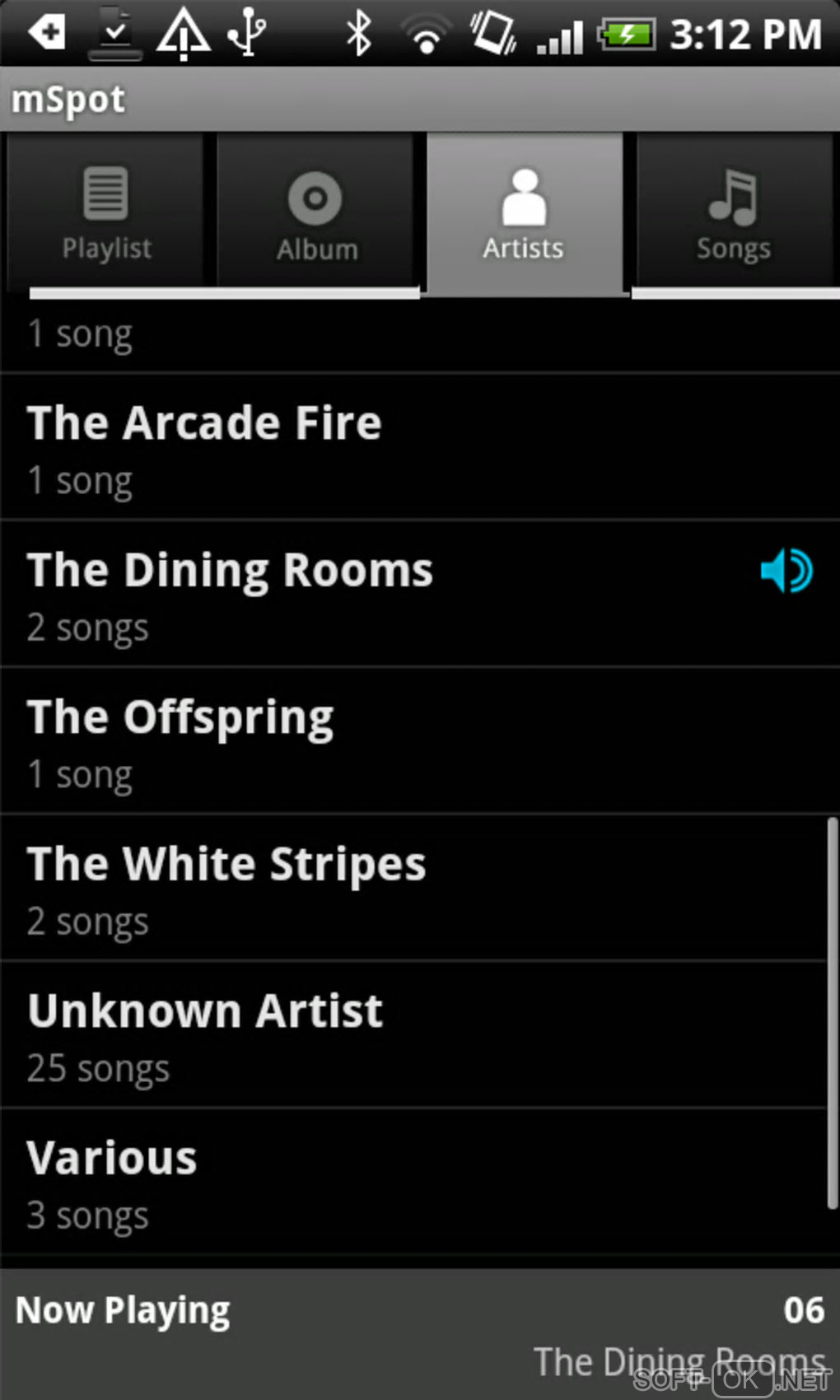Image resolution: width=840 pixels, height=1400 pixels.
Task: Switch to the Album tab
Action: (x=316, y=213)
